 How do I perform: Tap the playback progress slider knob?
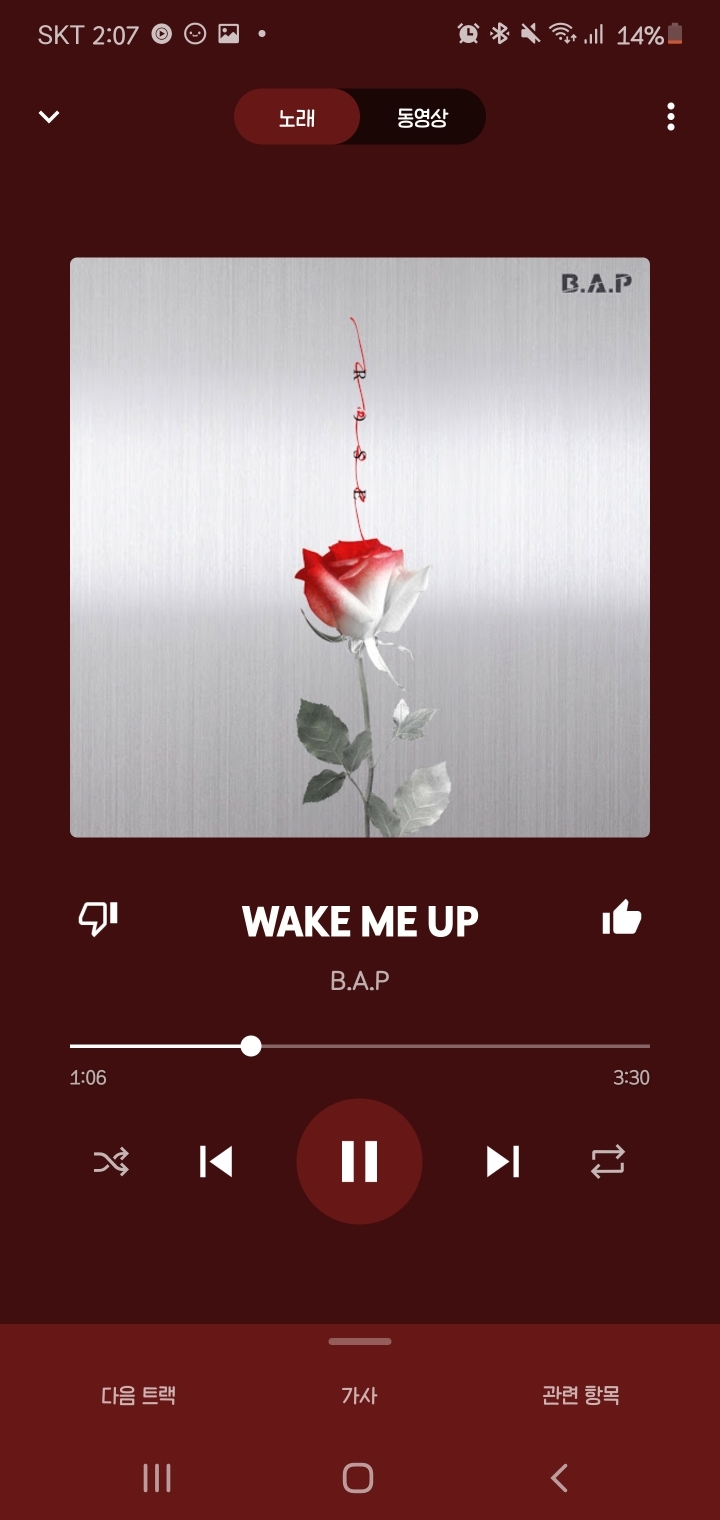251,1046
